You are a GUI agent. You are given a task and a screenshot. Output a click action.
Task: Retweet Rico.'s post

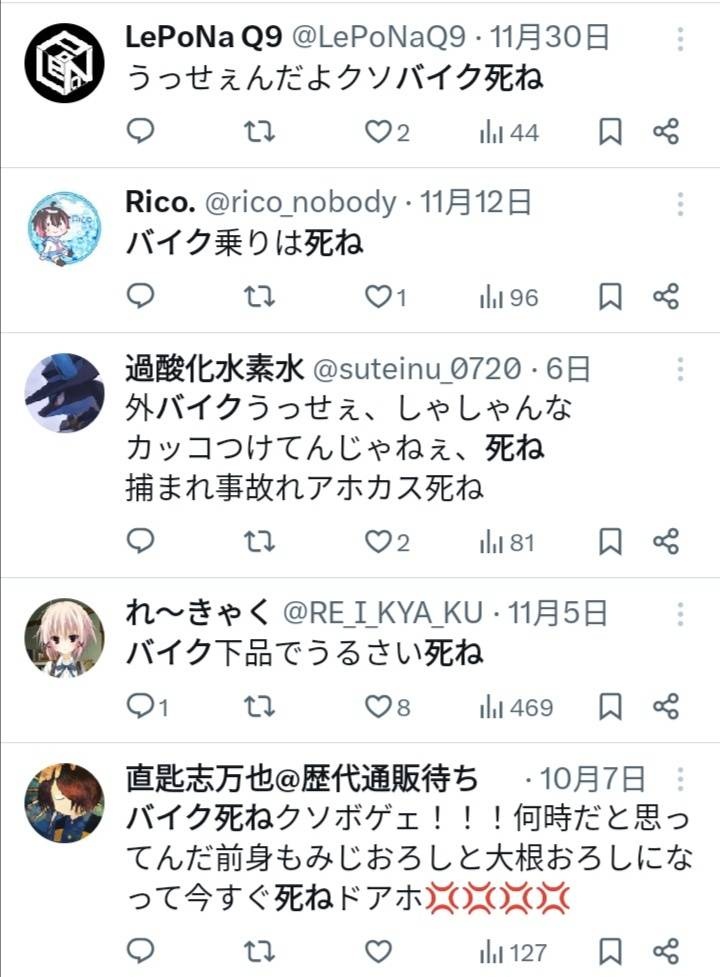click(x=259, y=296)
